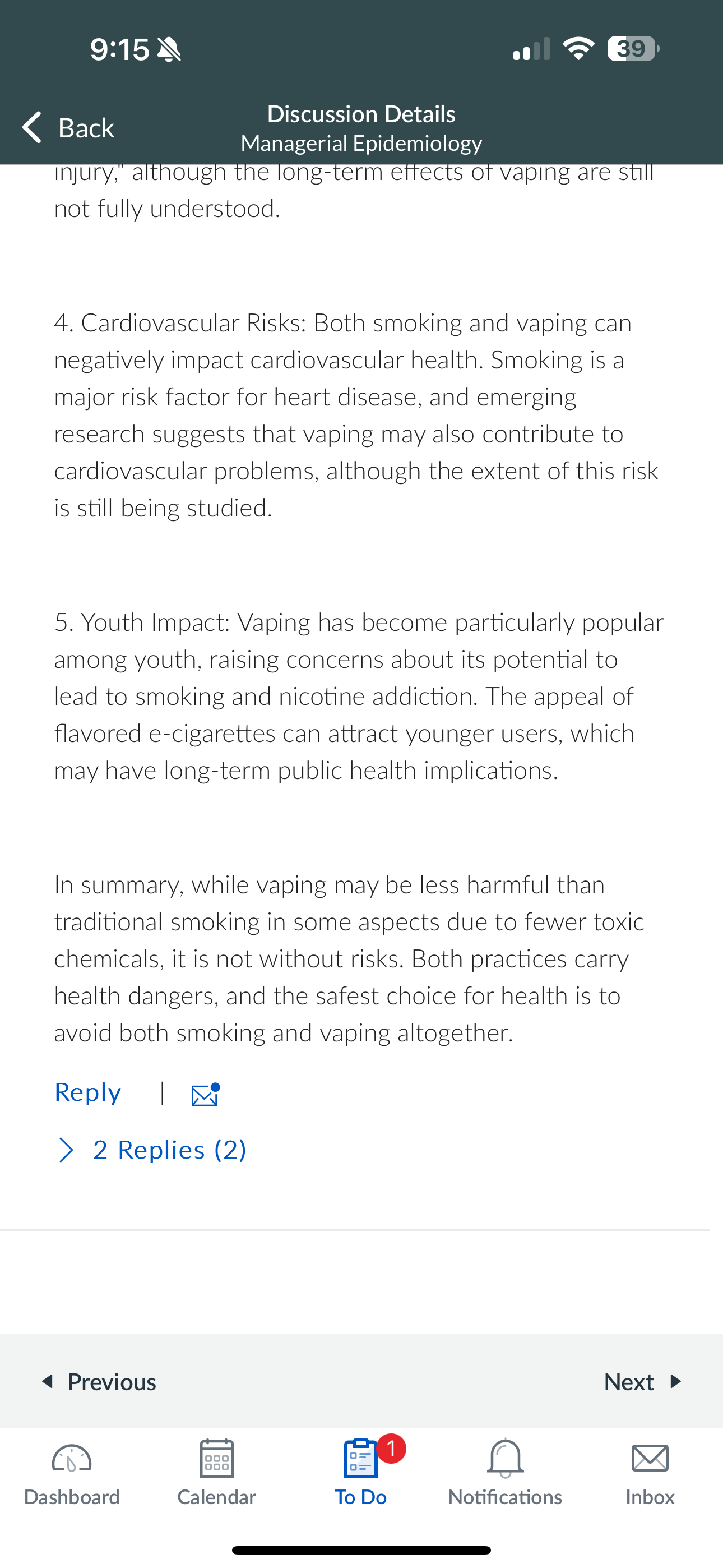Image resolution: width=723 pixels, height=1568 pixels.
Task: Reply to this discussion post
Action: [x=87, y=1092]
